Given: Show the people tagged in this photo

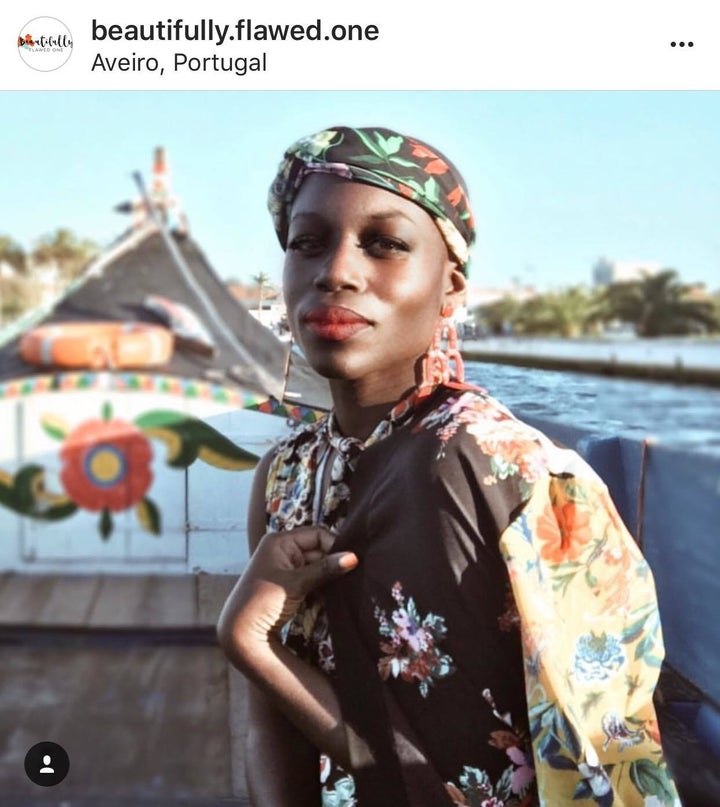Looking at the screenshot, I should 47,764.
